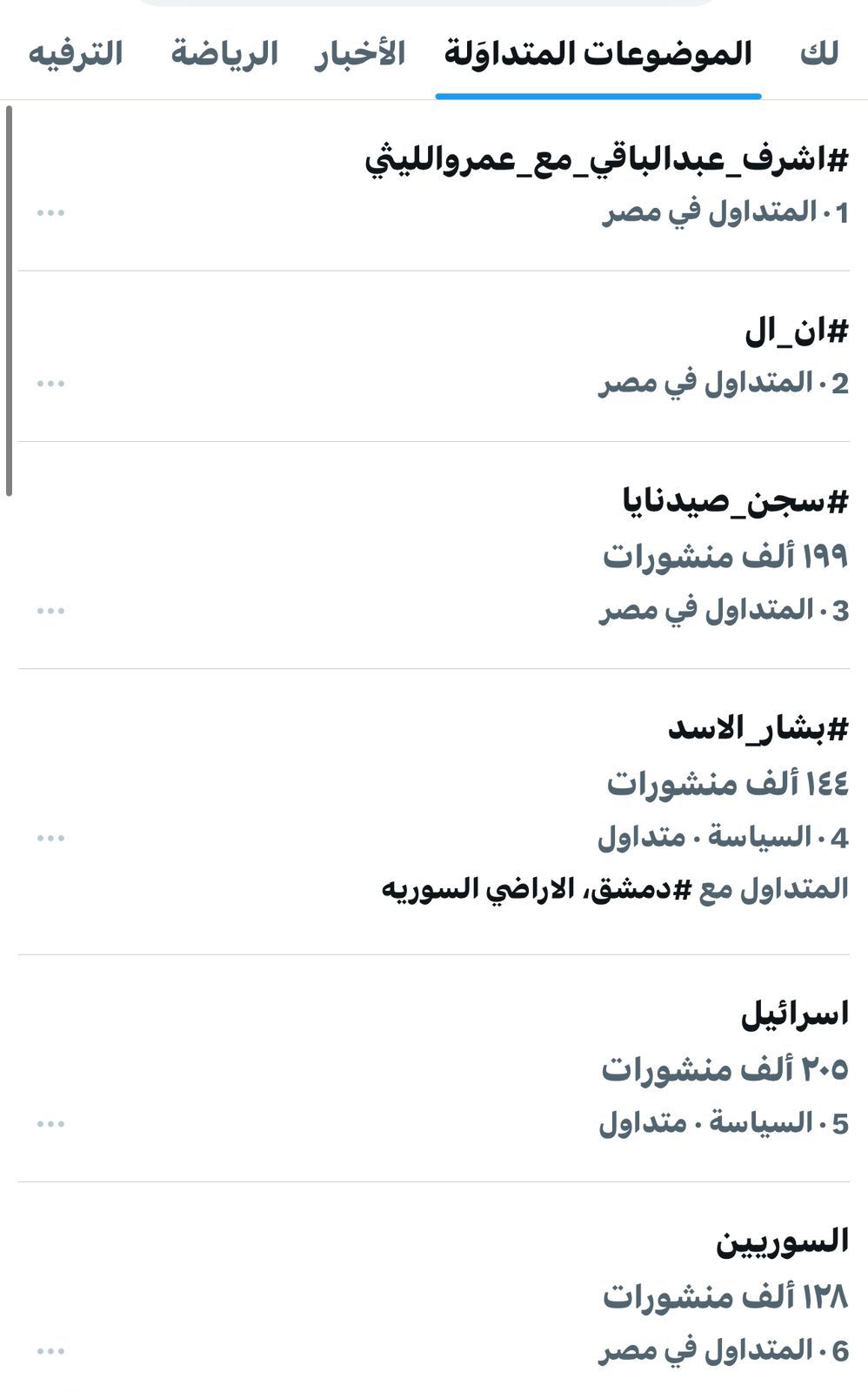
Task: Tap the three dots beside #ان_ال
Action: [x=50, y=384]
